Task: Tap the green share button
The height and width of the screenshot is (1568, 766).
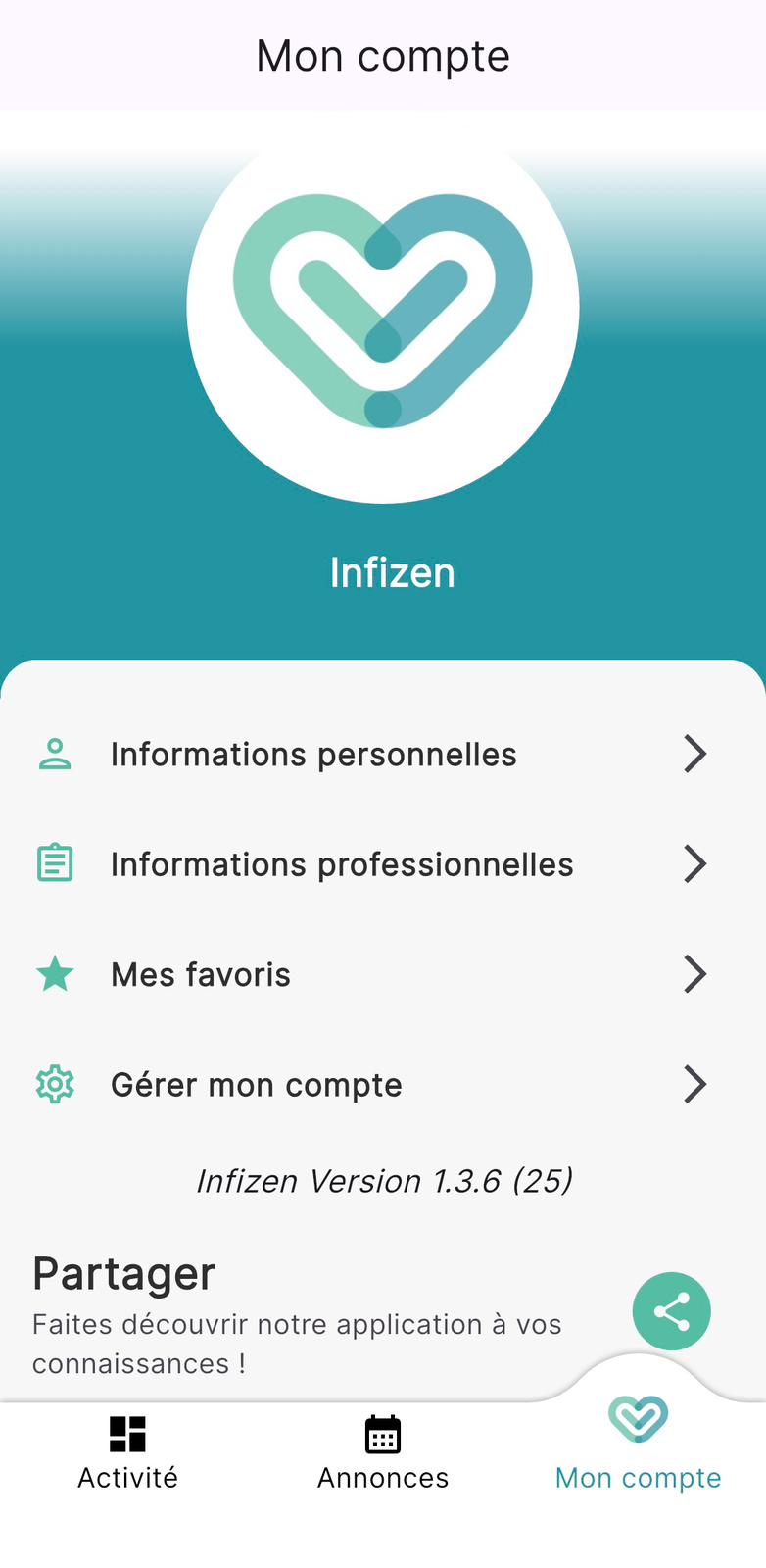Action: tap(671, 1311)
